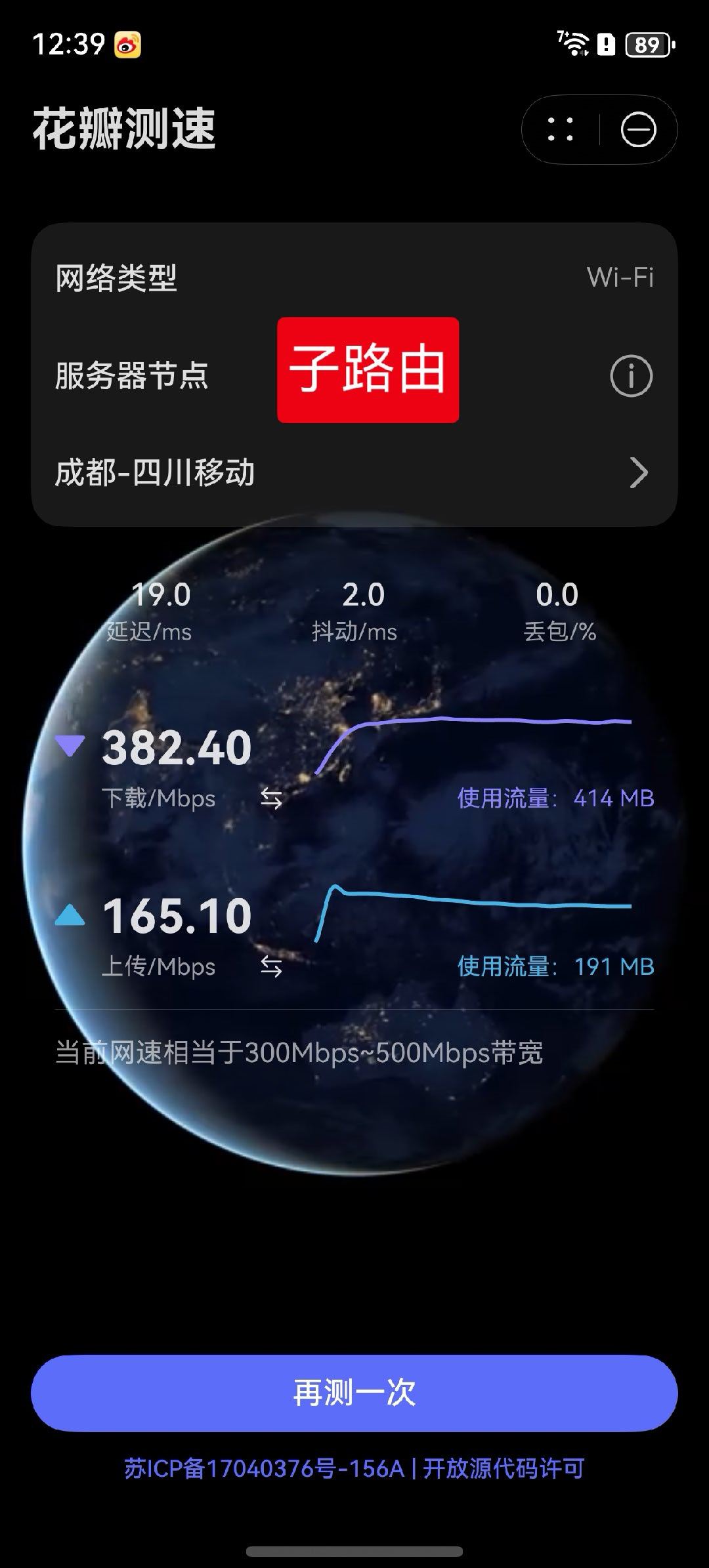
Task: Tap the info icon beside 服务器节点
Action: (632, 377)
